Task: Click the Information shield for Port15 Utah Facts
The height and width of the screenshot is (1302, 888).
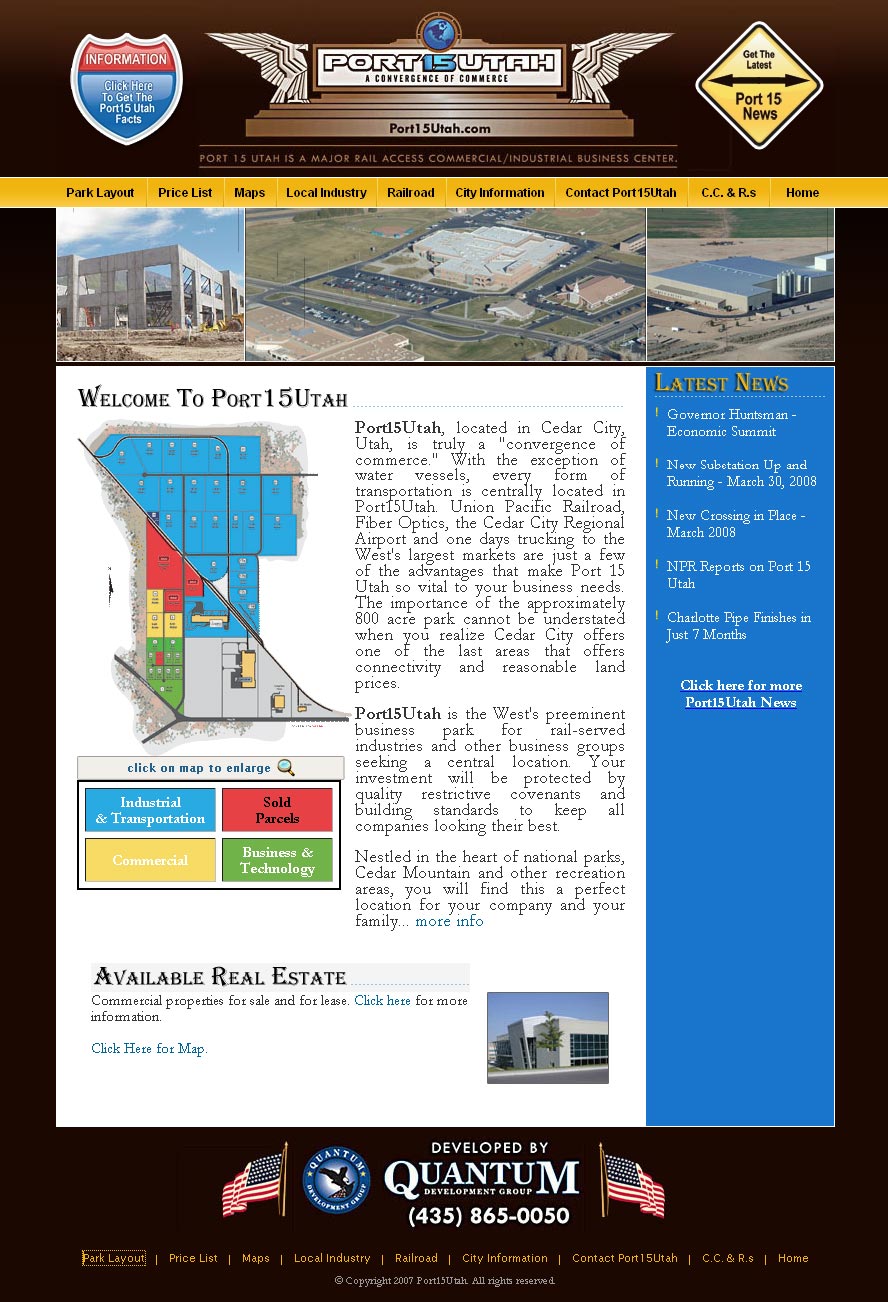Action: pos(127,89)
